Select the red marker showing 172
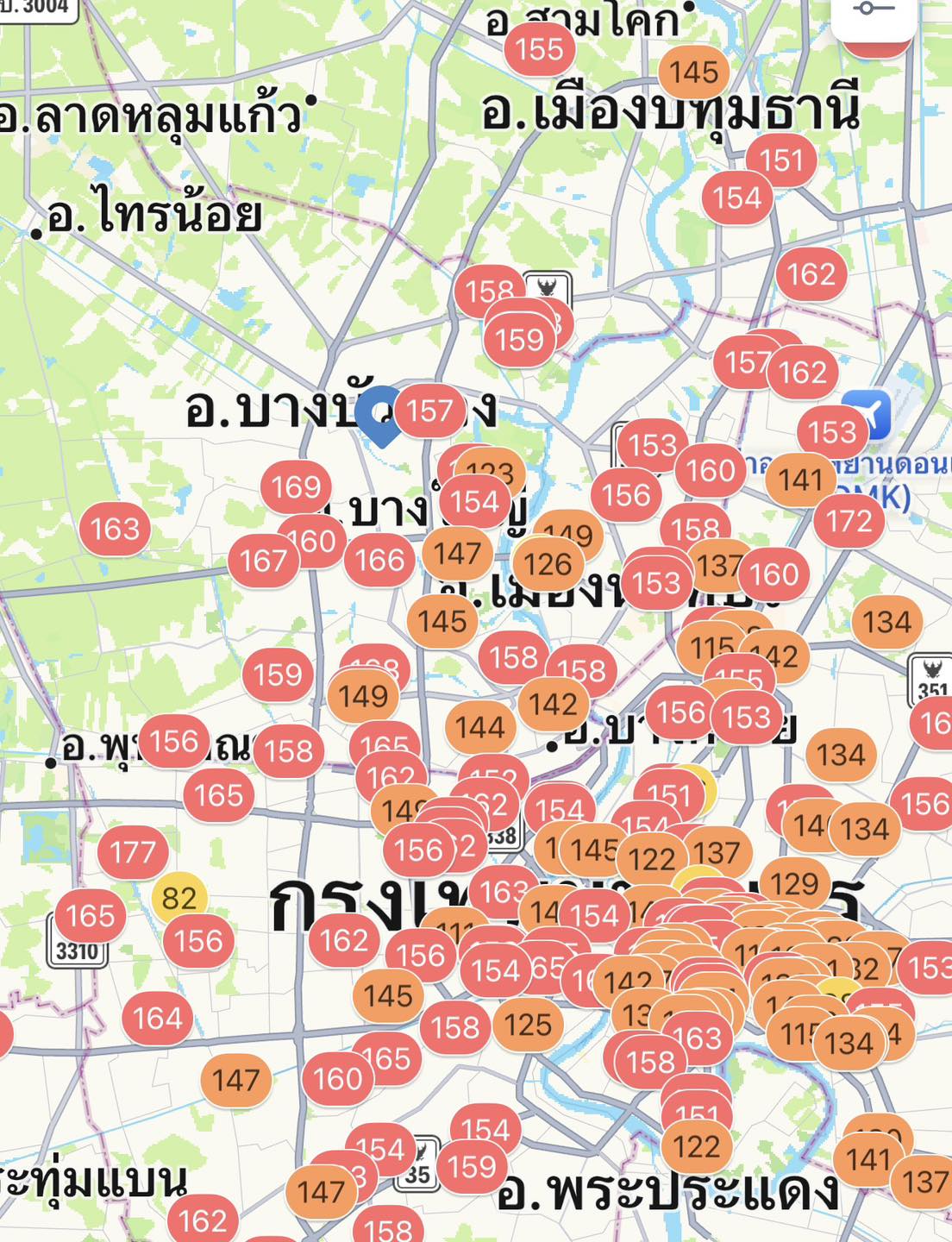The height and width of the screenshot is (1242, 952). point(849,521)
